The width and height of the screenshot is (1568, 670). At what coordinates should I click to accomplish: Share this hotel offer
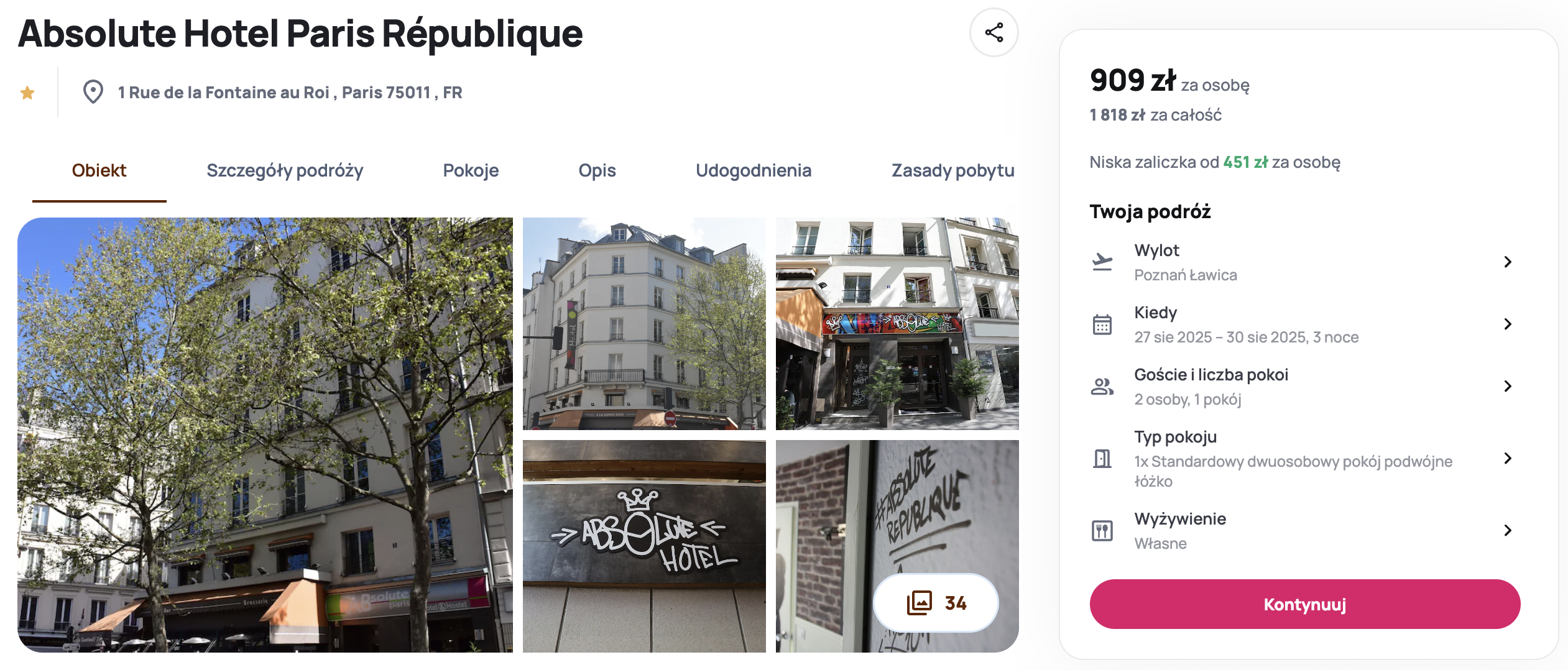pos(994,32)
